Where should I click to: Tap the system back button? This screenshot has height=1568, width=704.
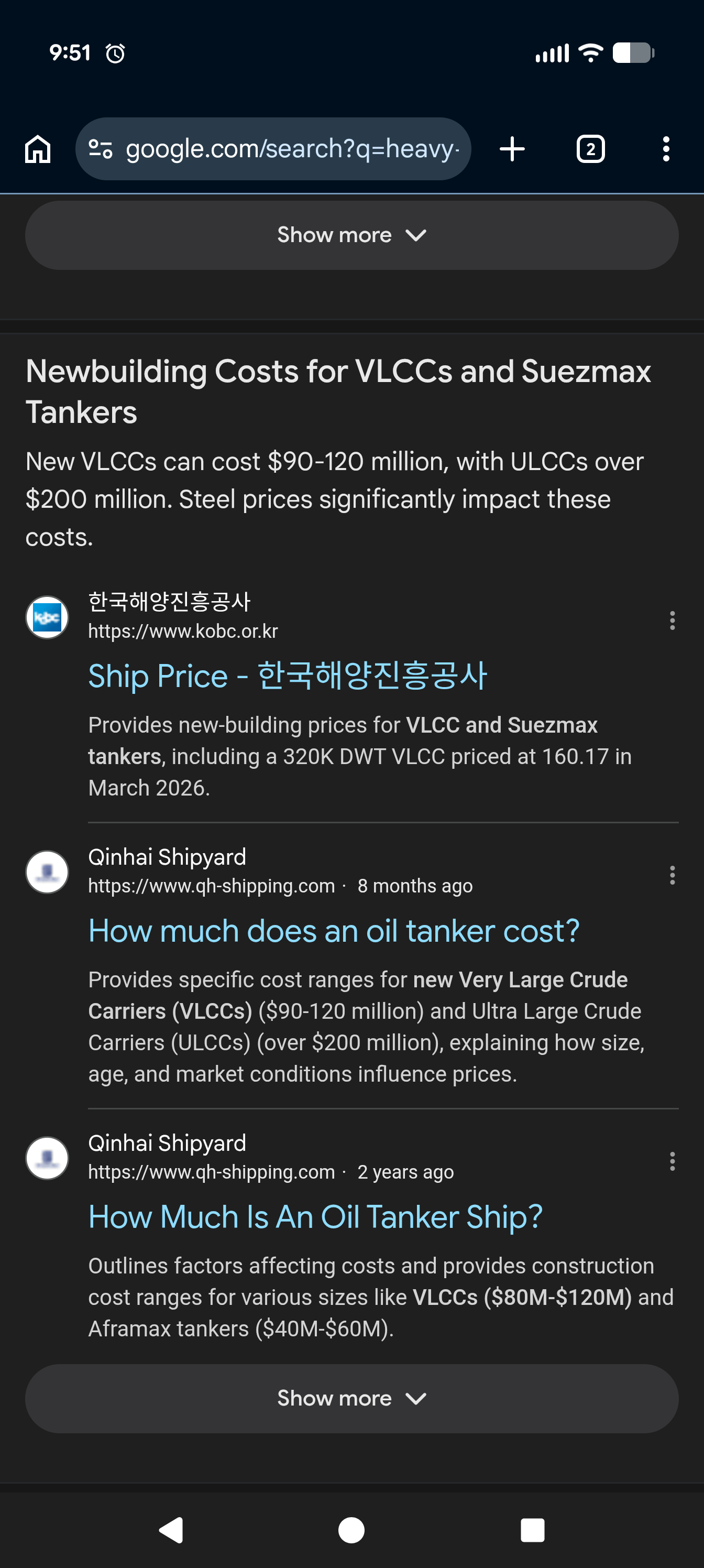172,1530
